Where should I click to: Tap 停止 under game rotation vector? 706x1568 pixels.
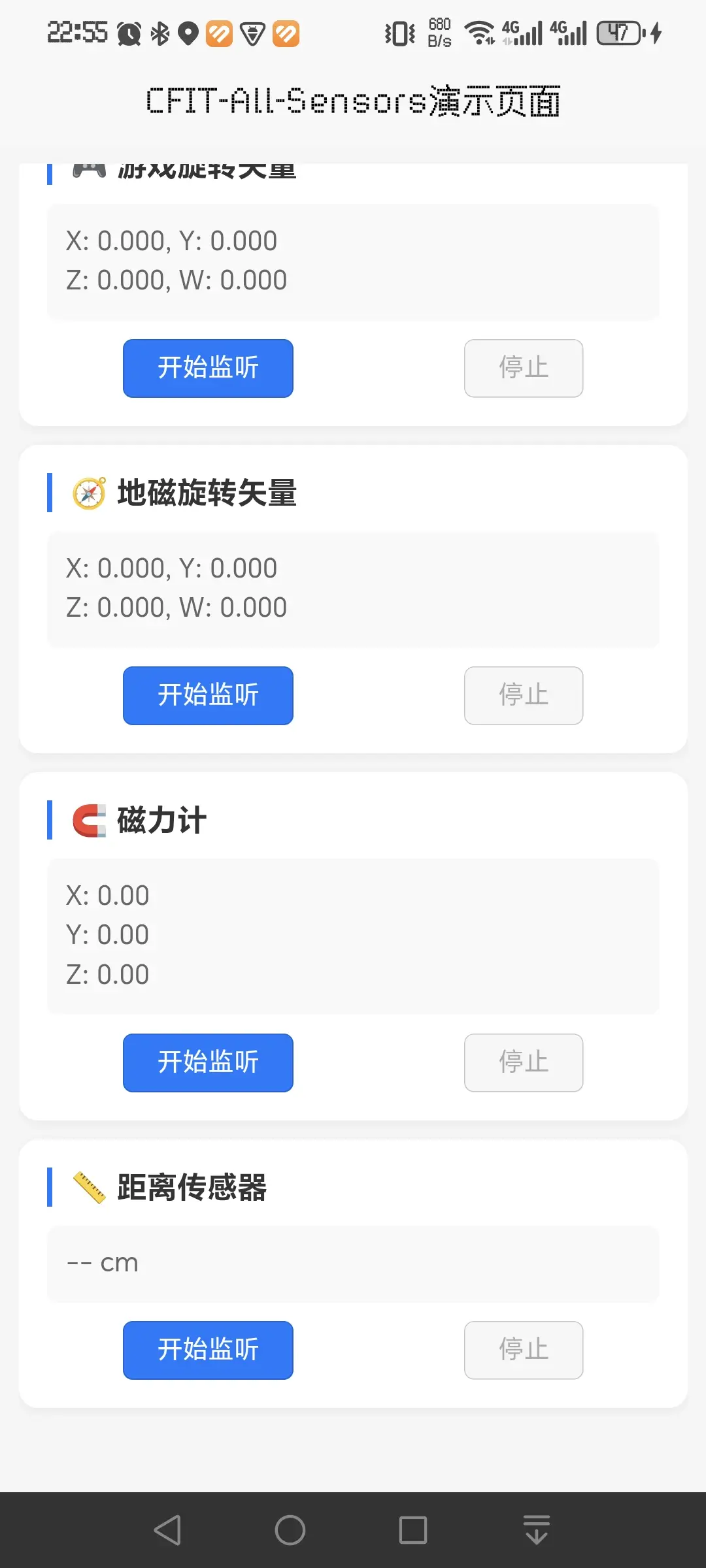(x=523, y=368)
